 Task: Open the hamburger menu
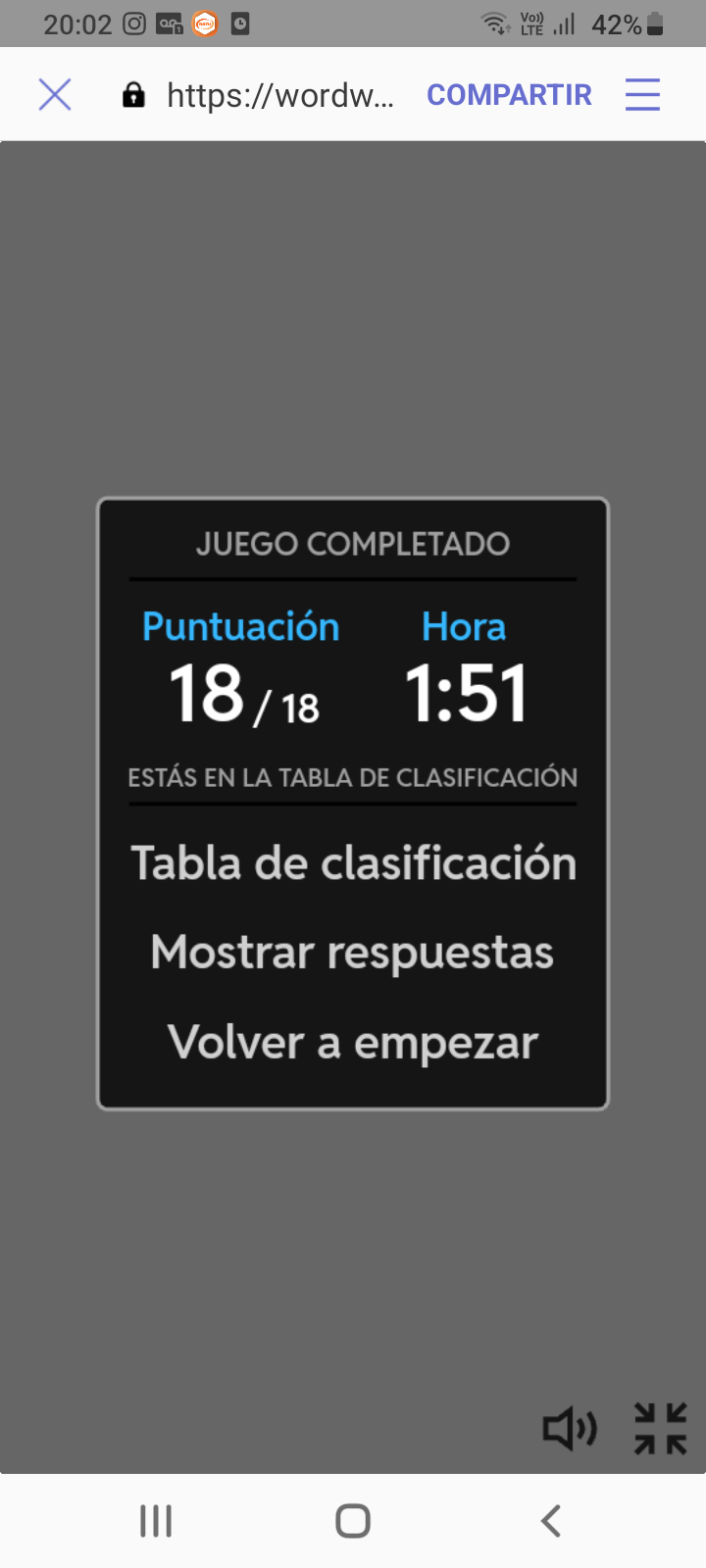point(642,95)
